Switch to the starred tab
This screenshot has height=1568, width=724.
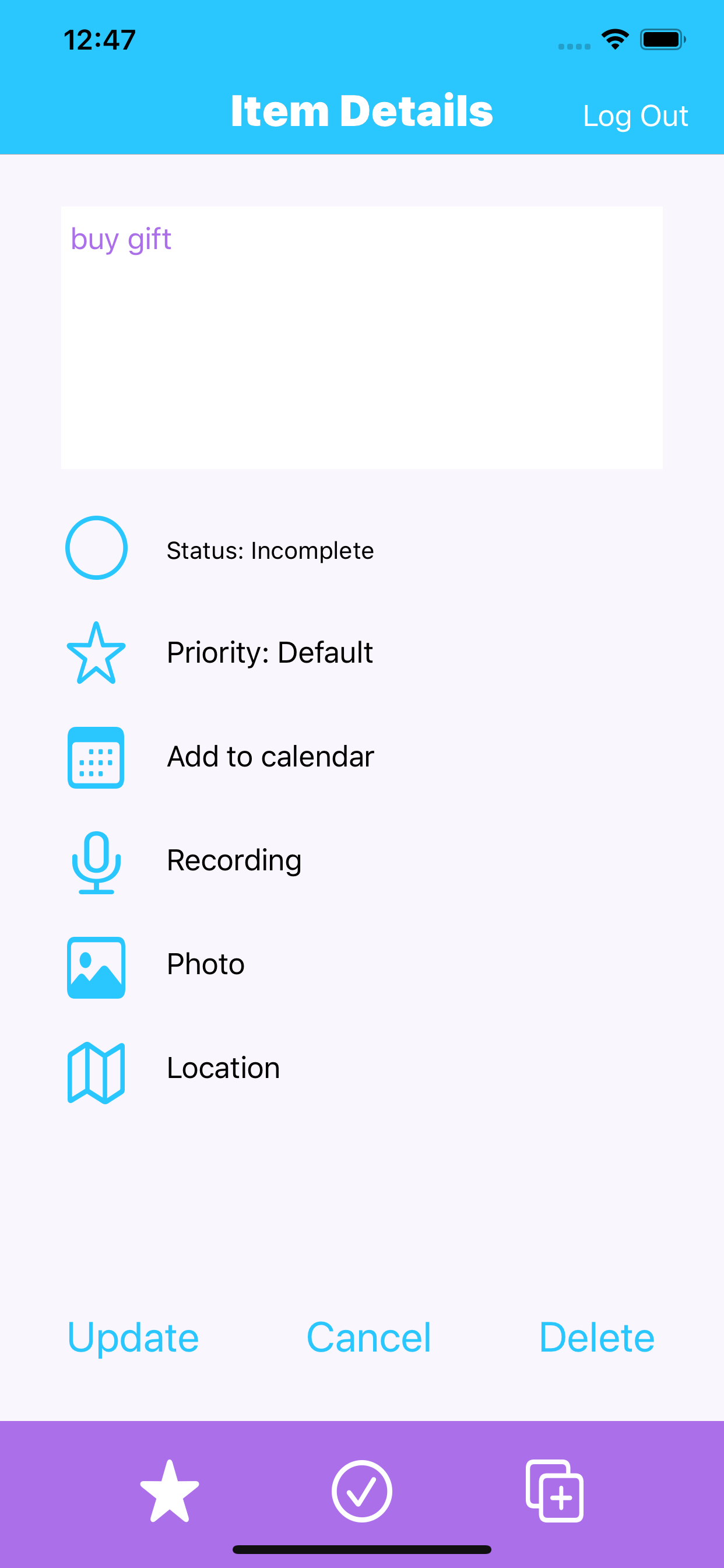[170, 1490]
